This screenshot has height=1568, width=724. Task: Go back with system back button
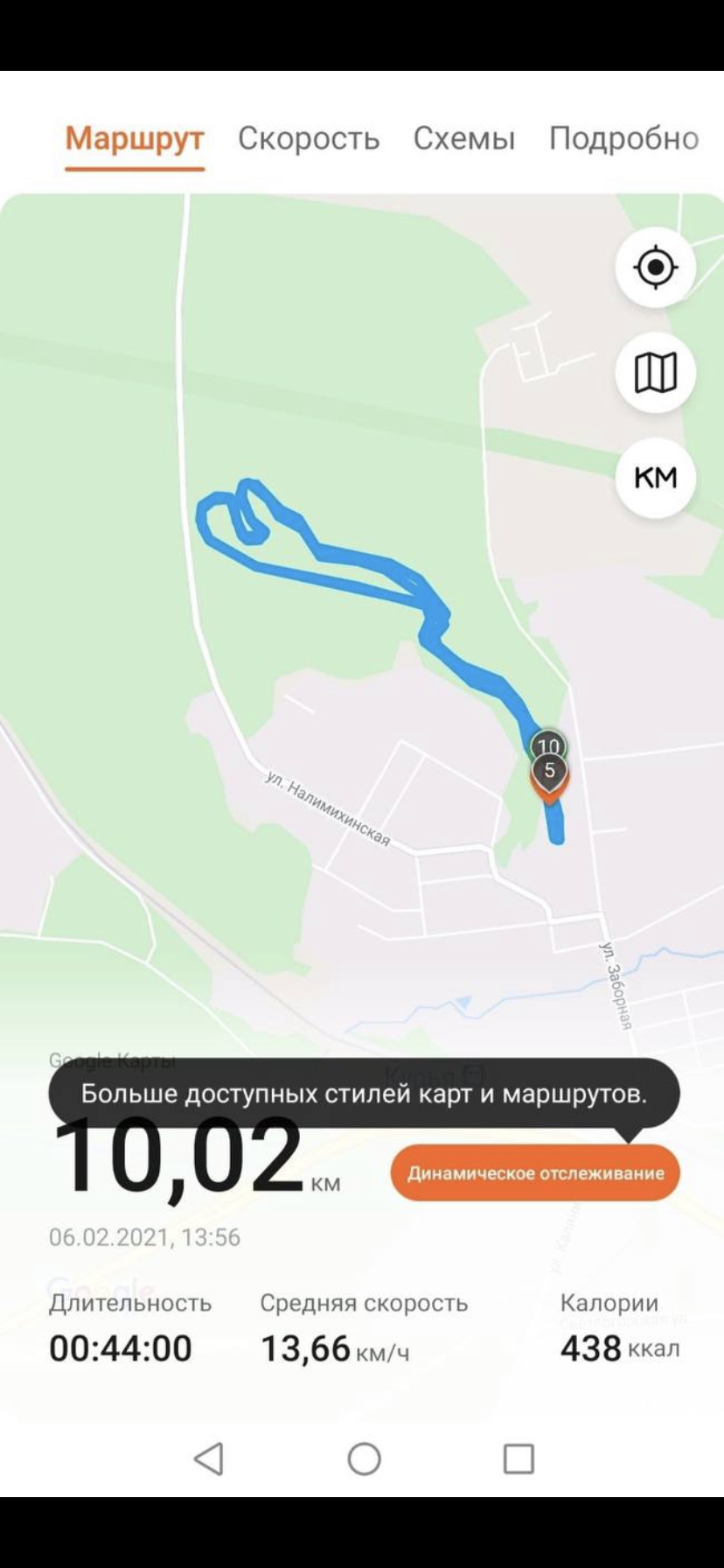click(209, 1459)
